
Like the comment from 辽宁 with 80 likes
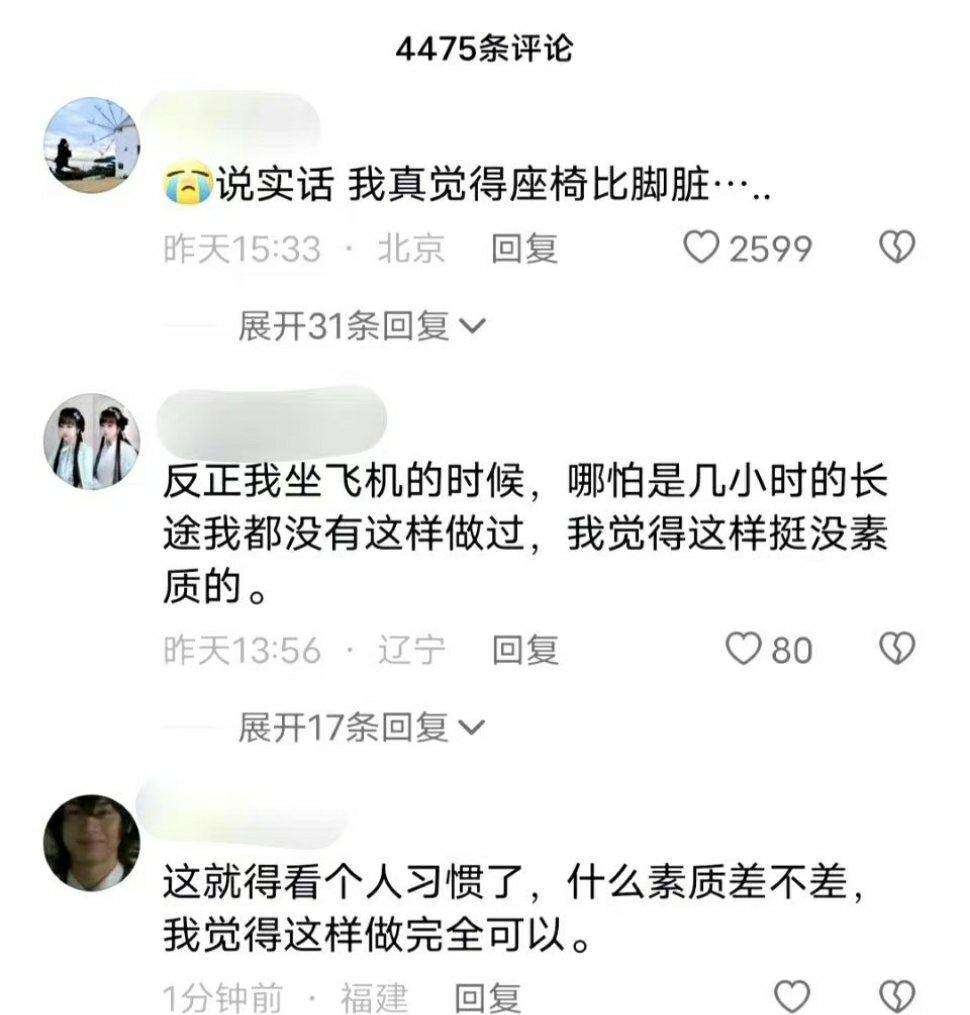[743, 650]
